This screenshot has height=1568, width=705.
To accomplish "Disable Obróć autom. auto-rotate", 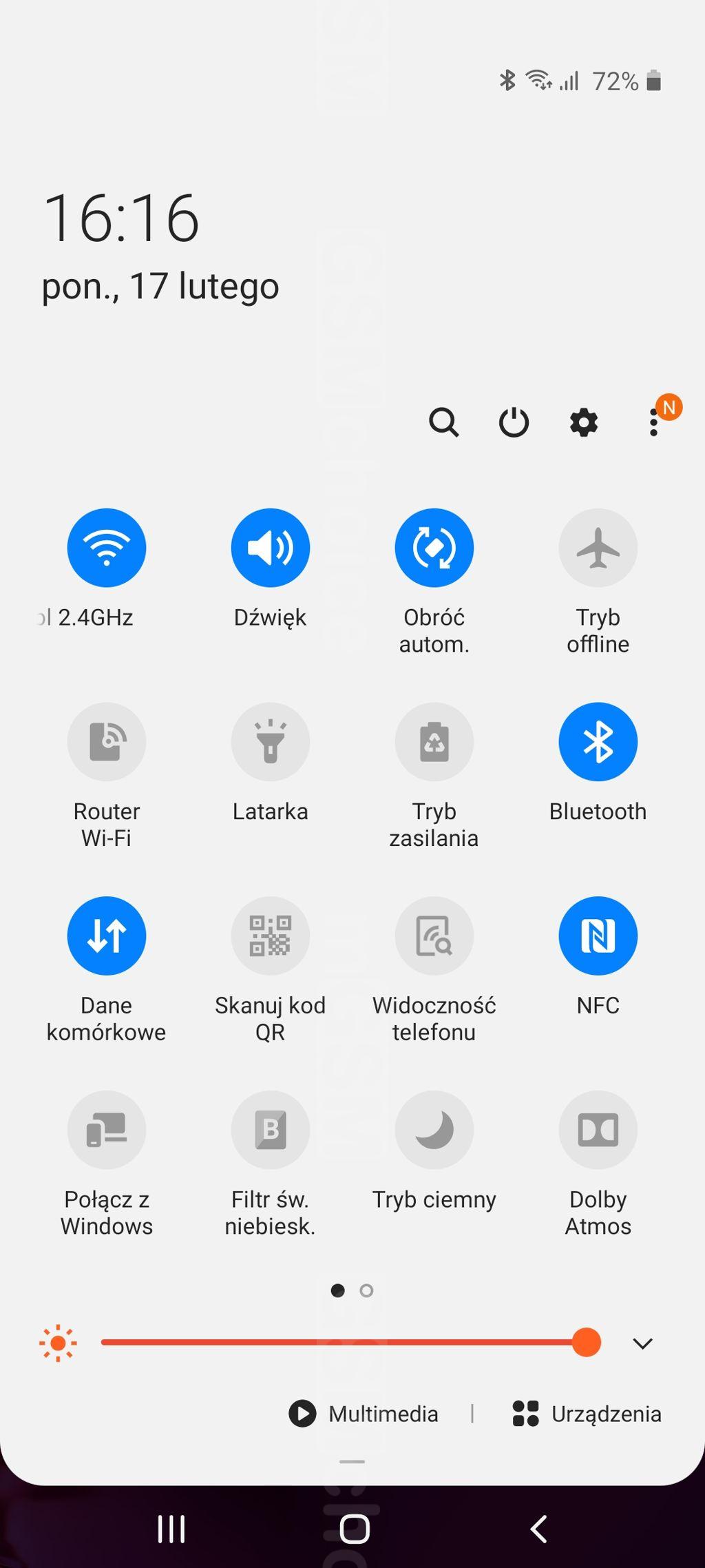I will click(434, 548).
